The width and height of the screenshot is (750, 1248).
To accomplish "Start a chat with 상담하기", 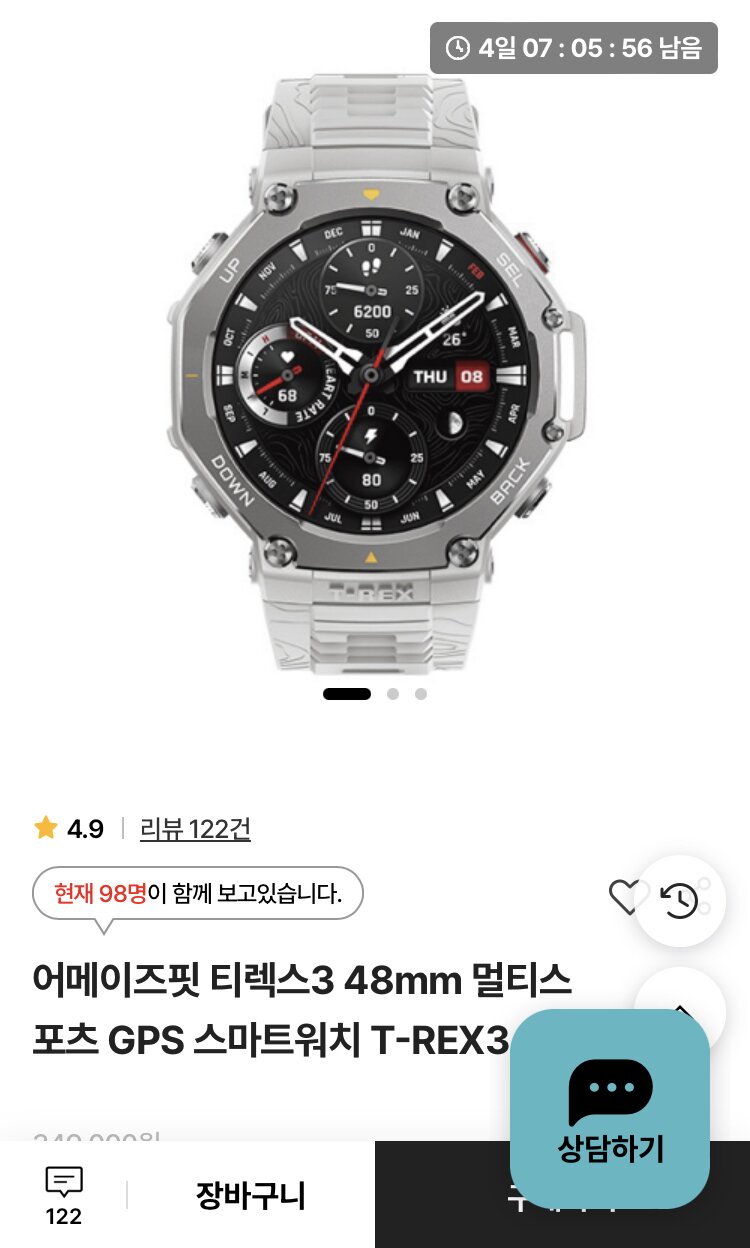I will (x=610, y=1107).
